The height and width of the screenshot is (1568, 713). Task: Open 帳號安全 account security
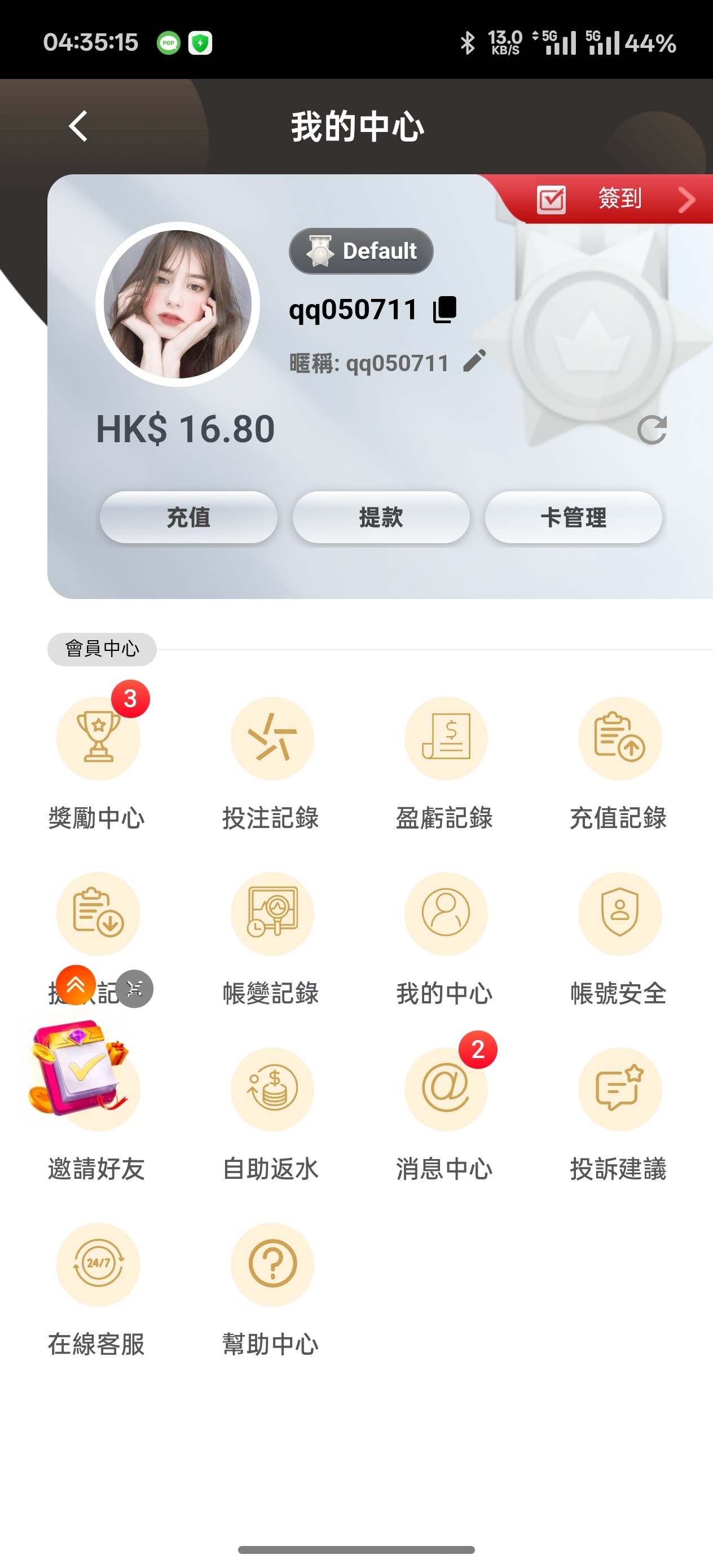pyautogui.click(x=619, y=914)
